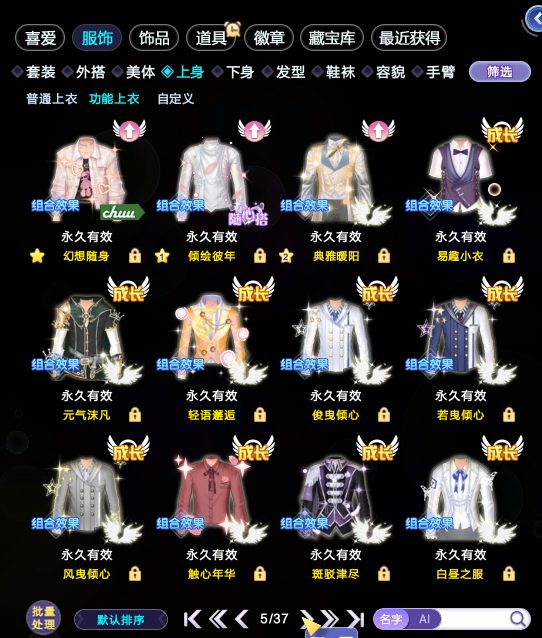Open the 道具 tab

click(x=211, y=38)
